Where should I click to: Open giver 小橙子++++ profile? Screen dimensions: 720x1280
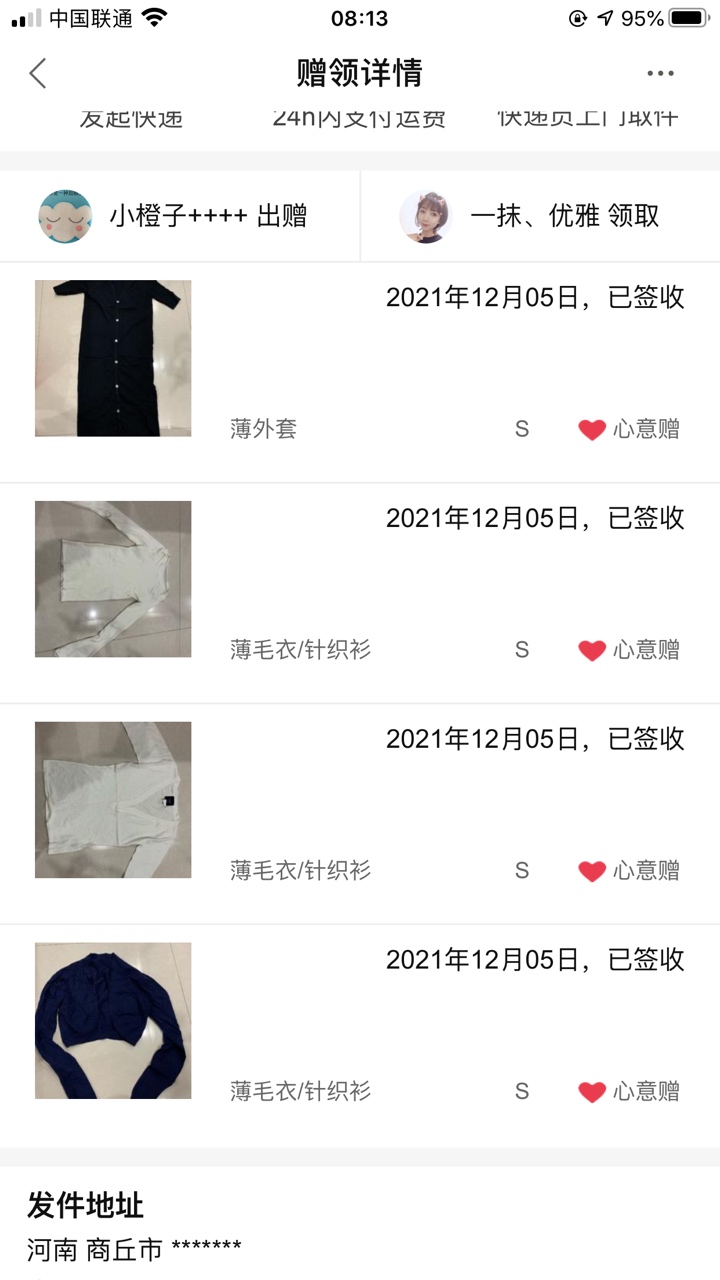tap(65, 216)
